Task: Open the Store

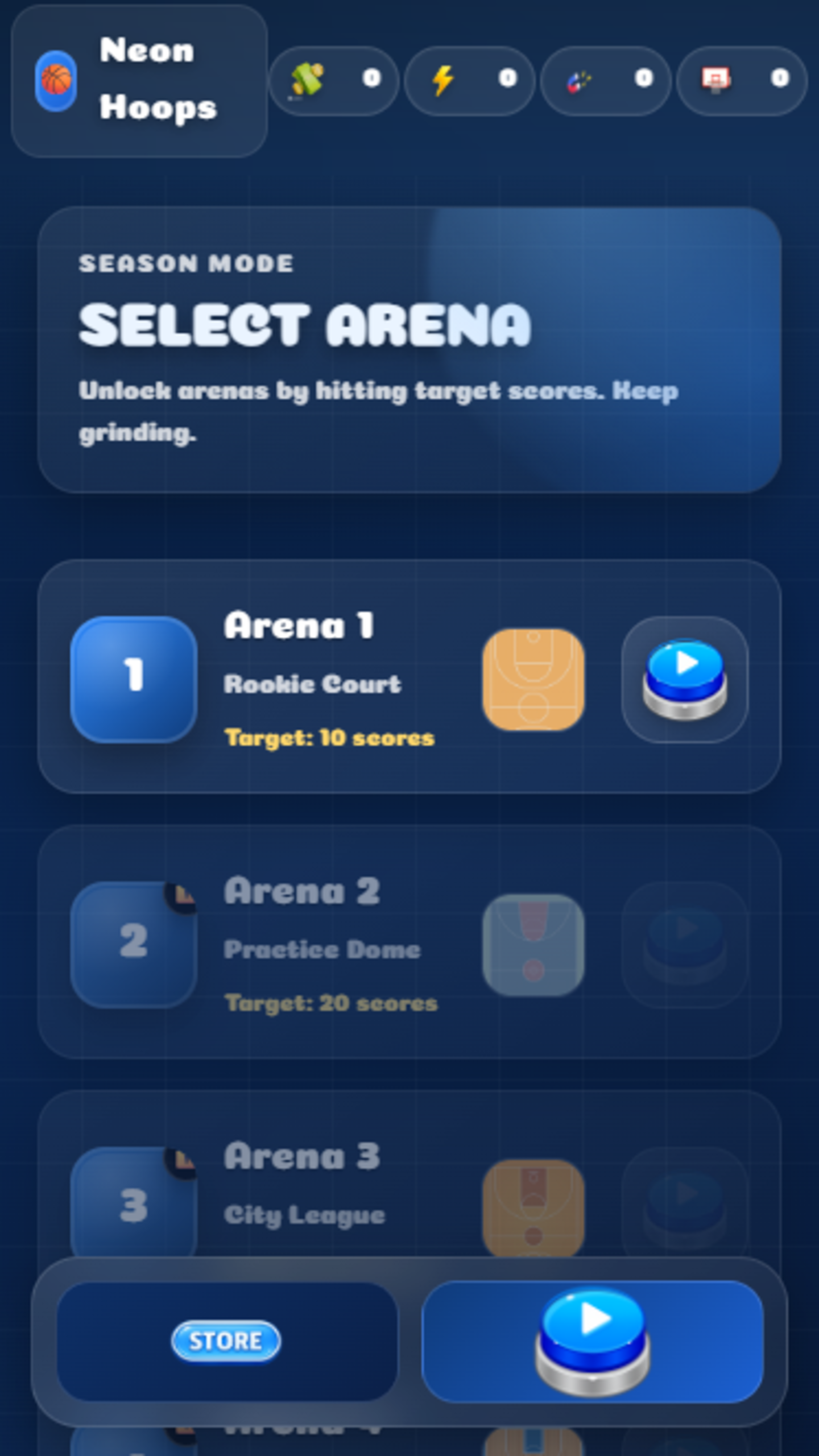Action: 226,1341
